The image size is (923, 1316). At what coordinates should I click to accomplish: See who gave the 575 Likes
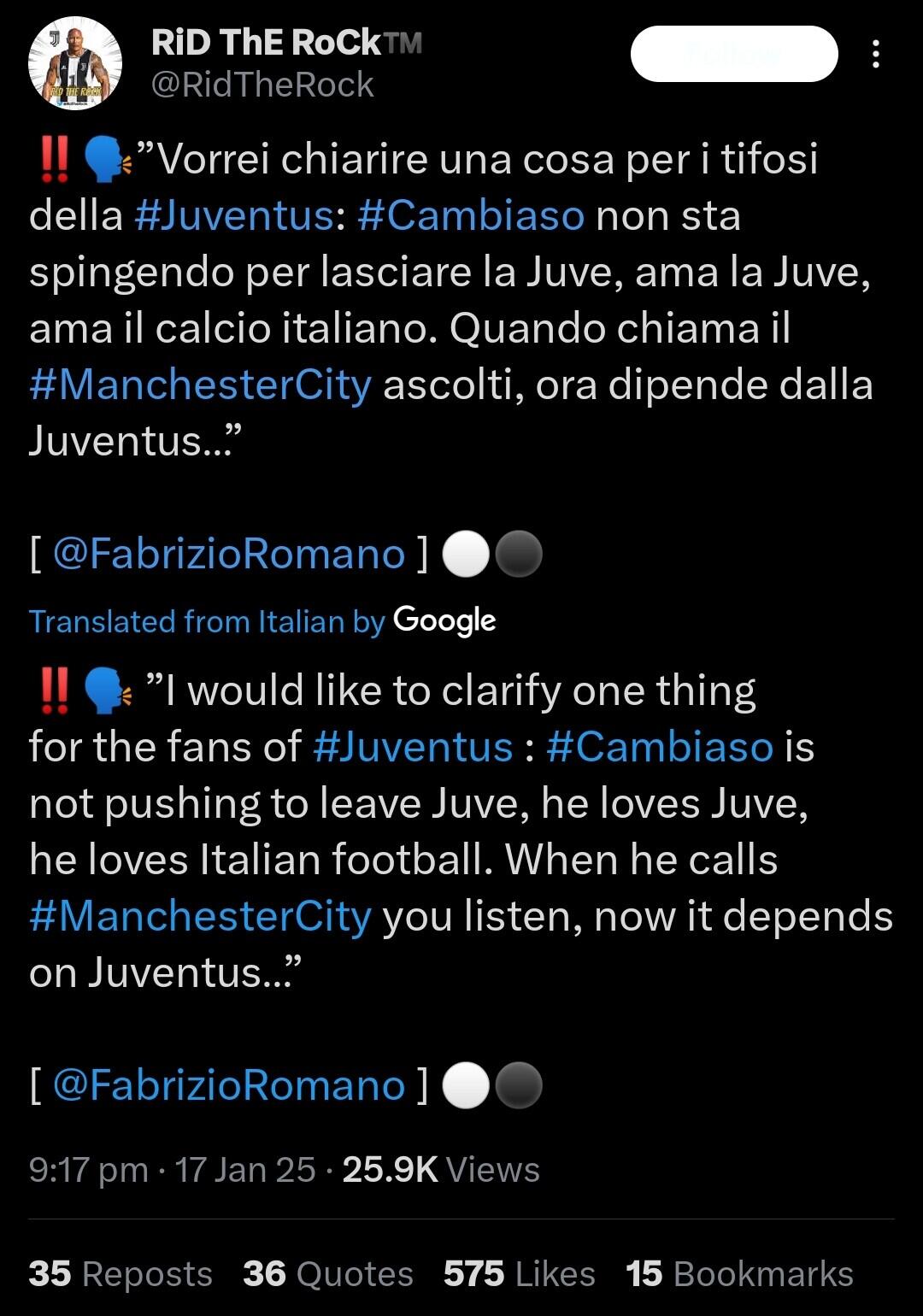tap(519, 1274)
